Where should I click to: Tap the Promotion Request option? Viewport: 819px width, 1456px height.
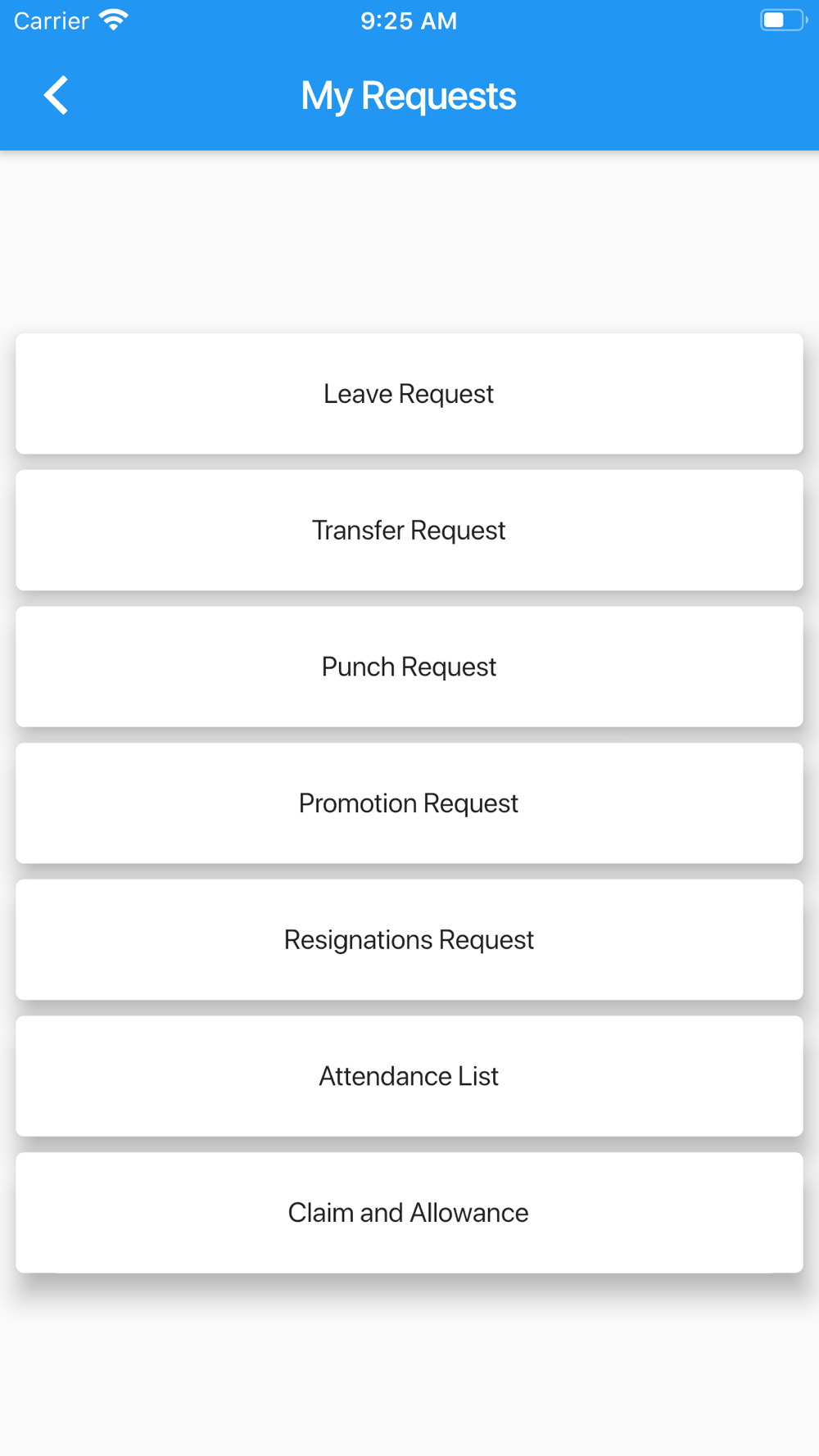(x=409, y=803)
